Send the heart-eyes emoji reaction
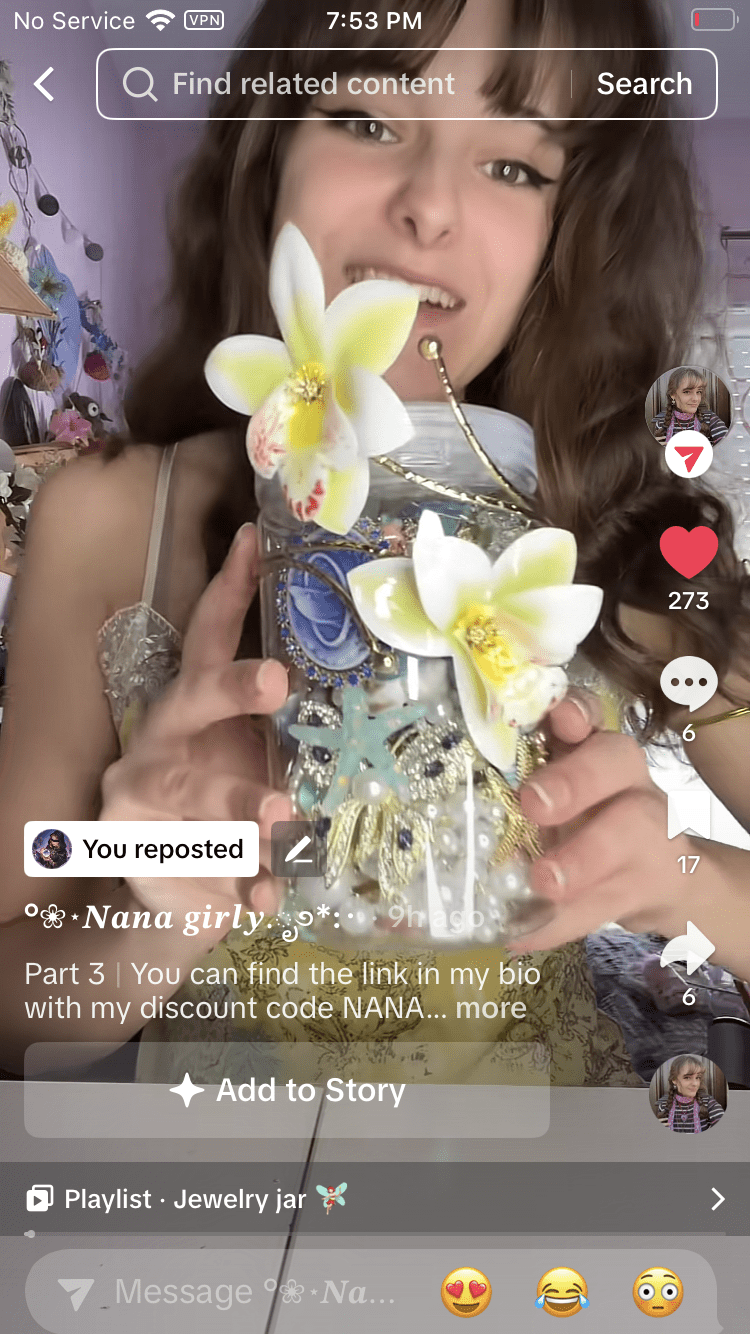 pos(467,1292)
